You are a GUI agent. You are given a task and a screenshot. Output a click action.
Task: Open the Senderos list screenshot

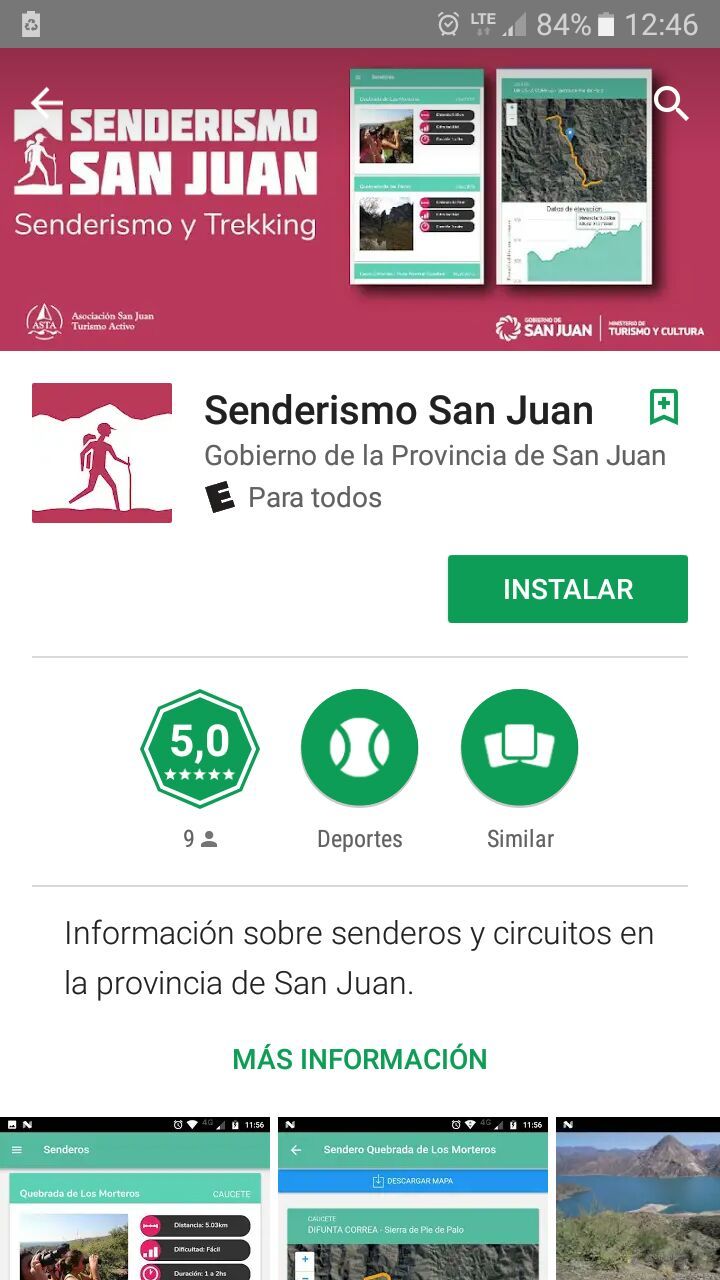(x=135, y=1198)
